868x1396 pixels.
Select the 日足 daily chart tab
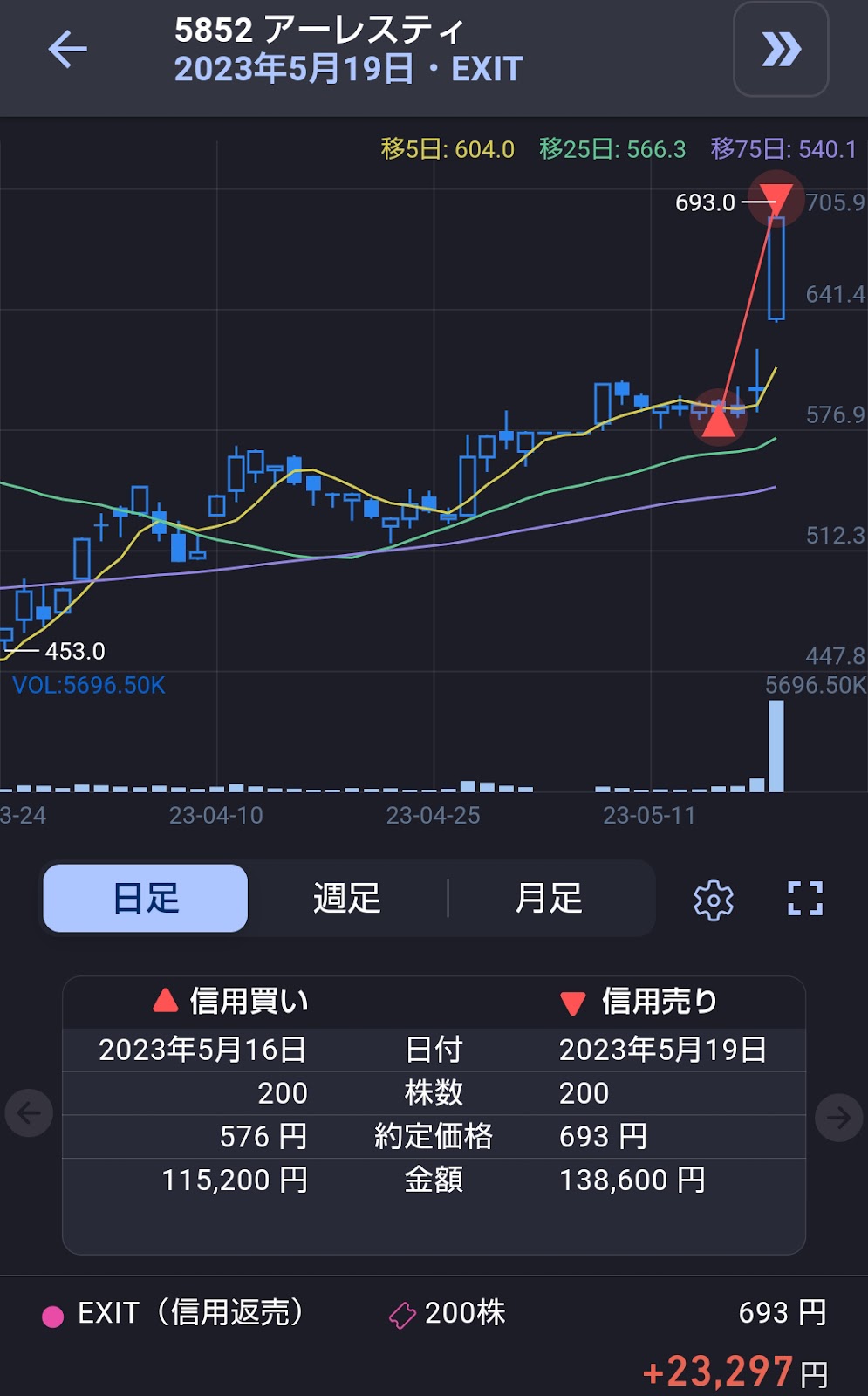(146, 898)
